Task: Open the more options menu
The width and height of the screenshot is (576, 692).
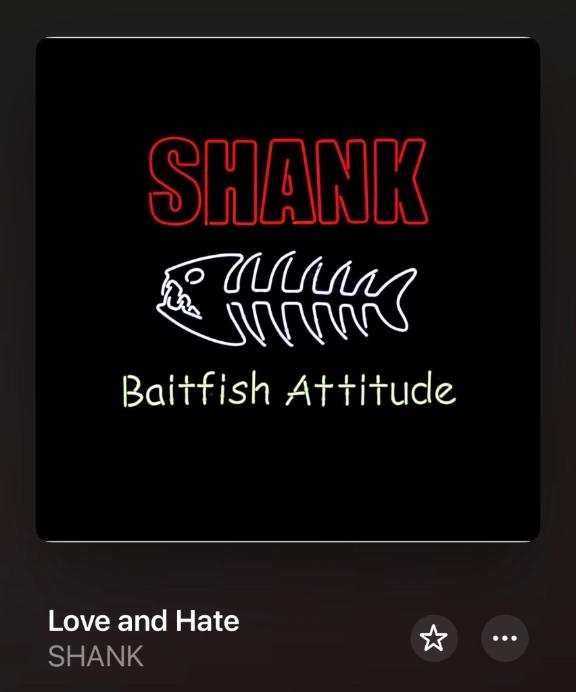Action: point(504,638)
